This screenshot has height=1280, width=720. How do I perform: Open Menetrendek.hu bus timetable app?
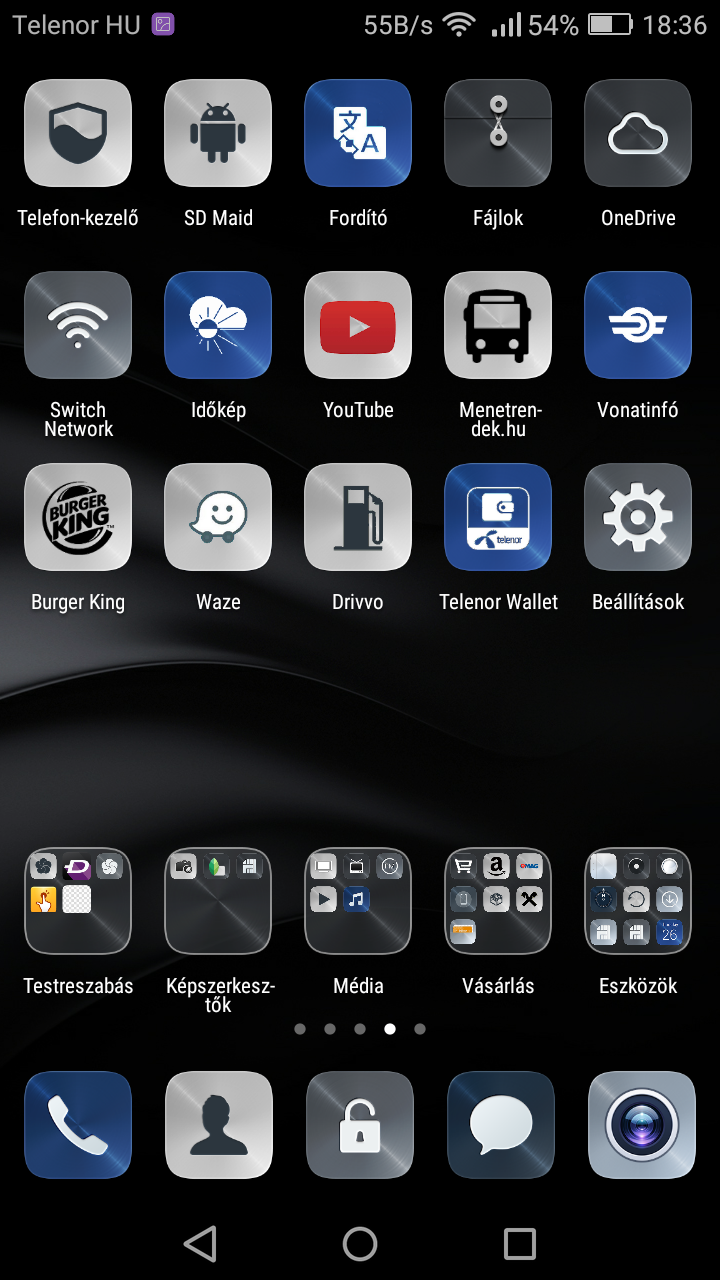[498, 326]
